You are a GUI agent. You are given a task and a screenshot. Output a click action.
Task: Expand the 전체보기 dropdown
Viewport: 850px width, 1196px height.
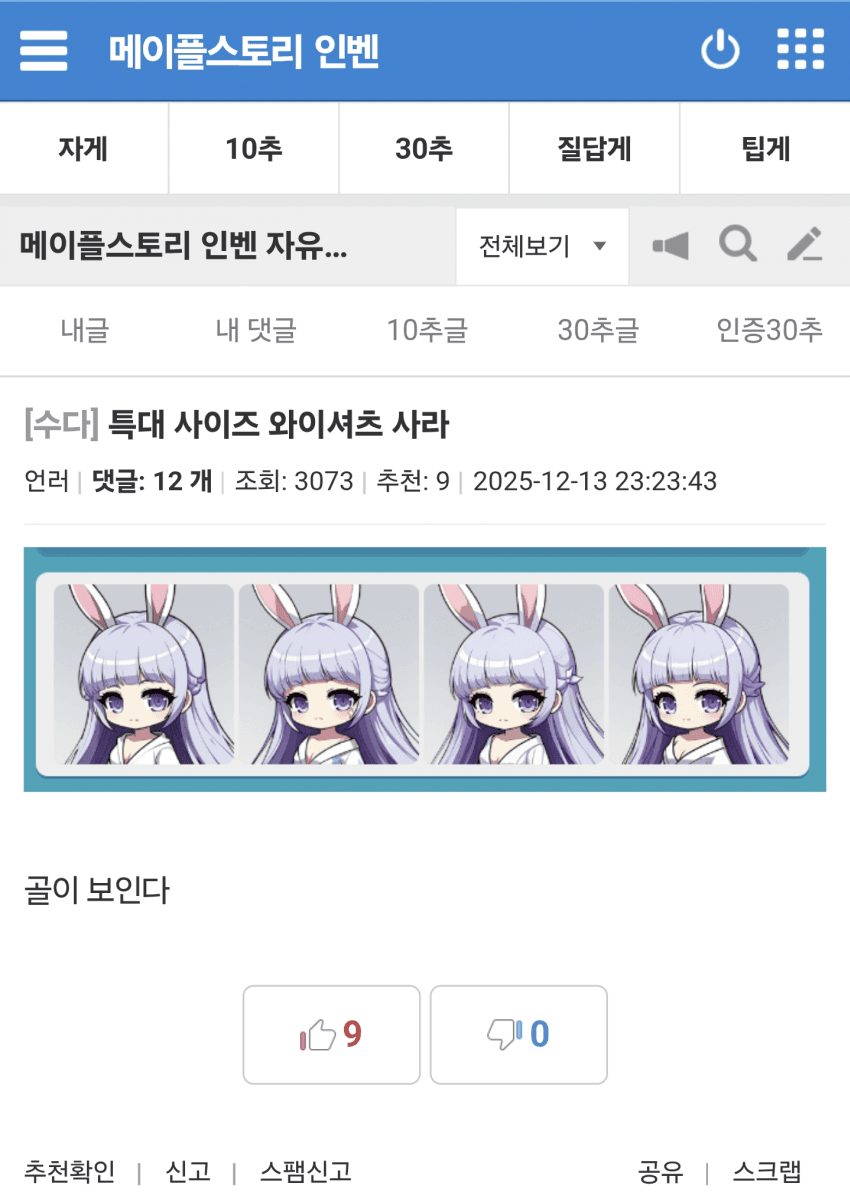pyautogui.click(x=542, y=246)
